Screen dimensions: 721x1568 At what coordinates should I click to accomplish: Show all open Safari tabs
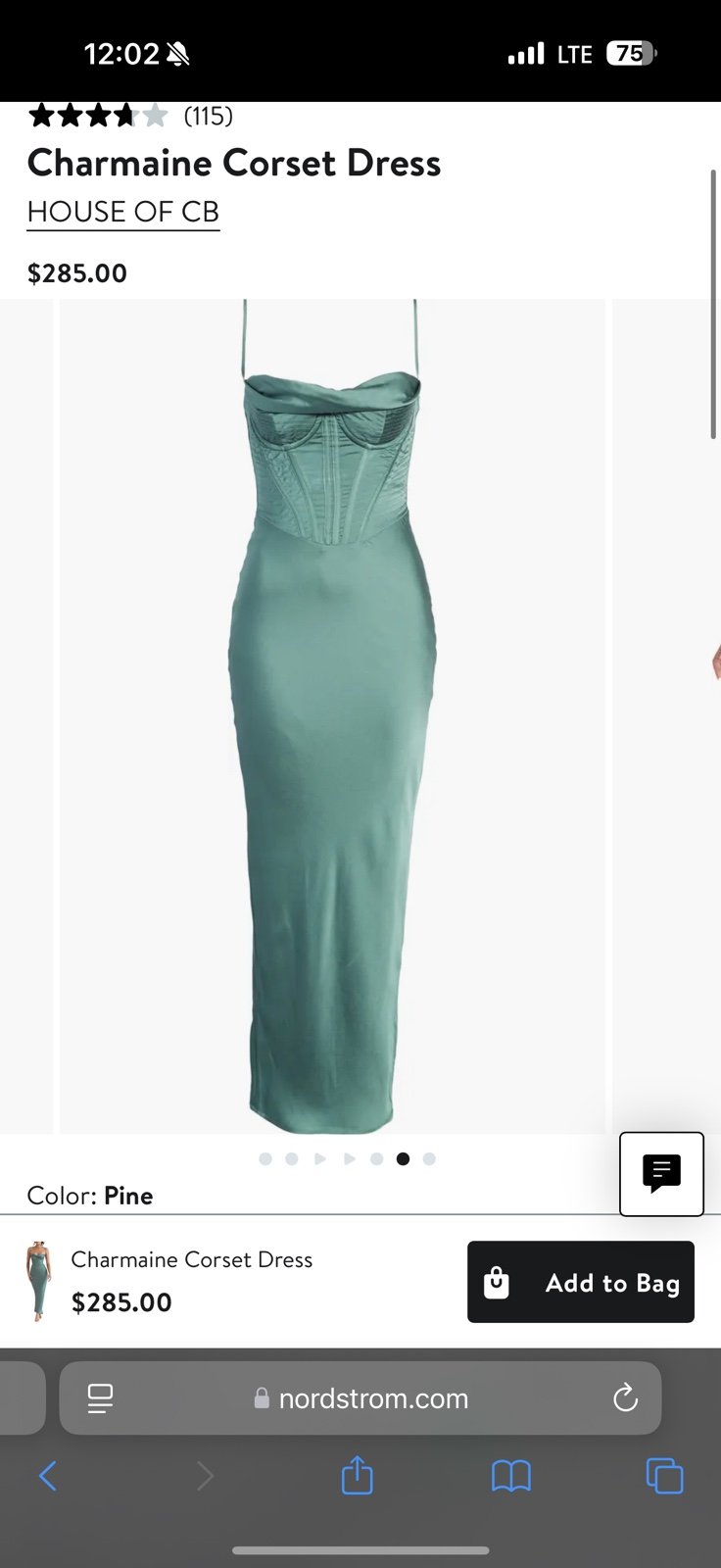(664, 1476)
